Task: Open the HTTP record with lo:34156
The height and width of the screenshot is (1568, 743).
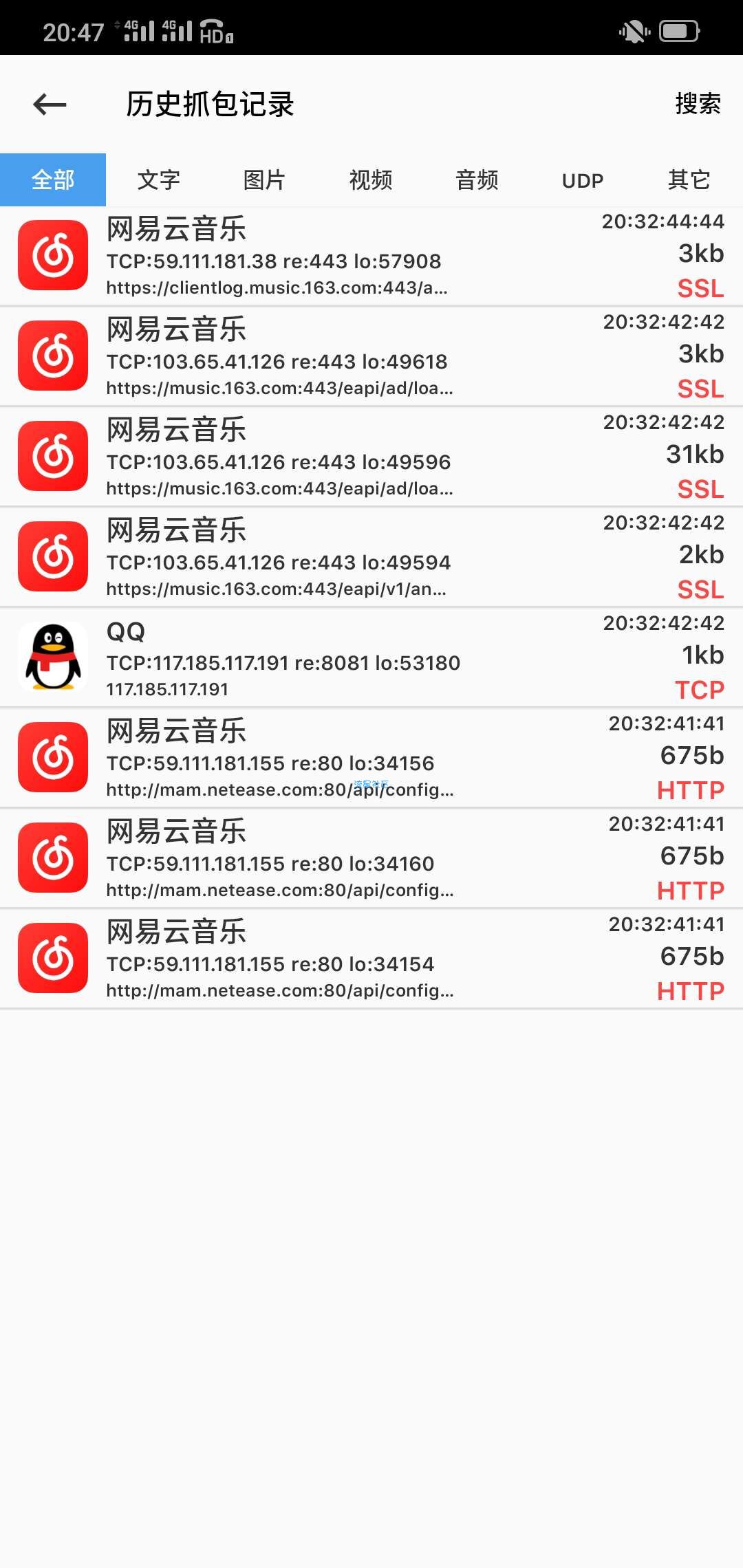Action: (x=371, y=758)
